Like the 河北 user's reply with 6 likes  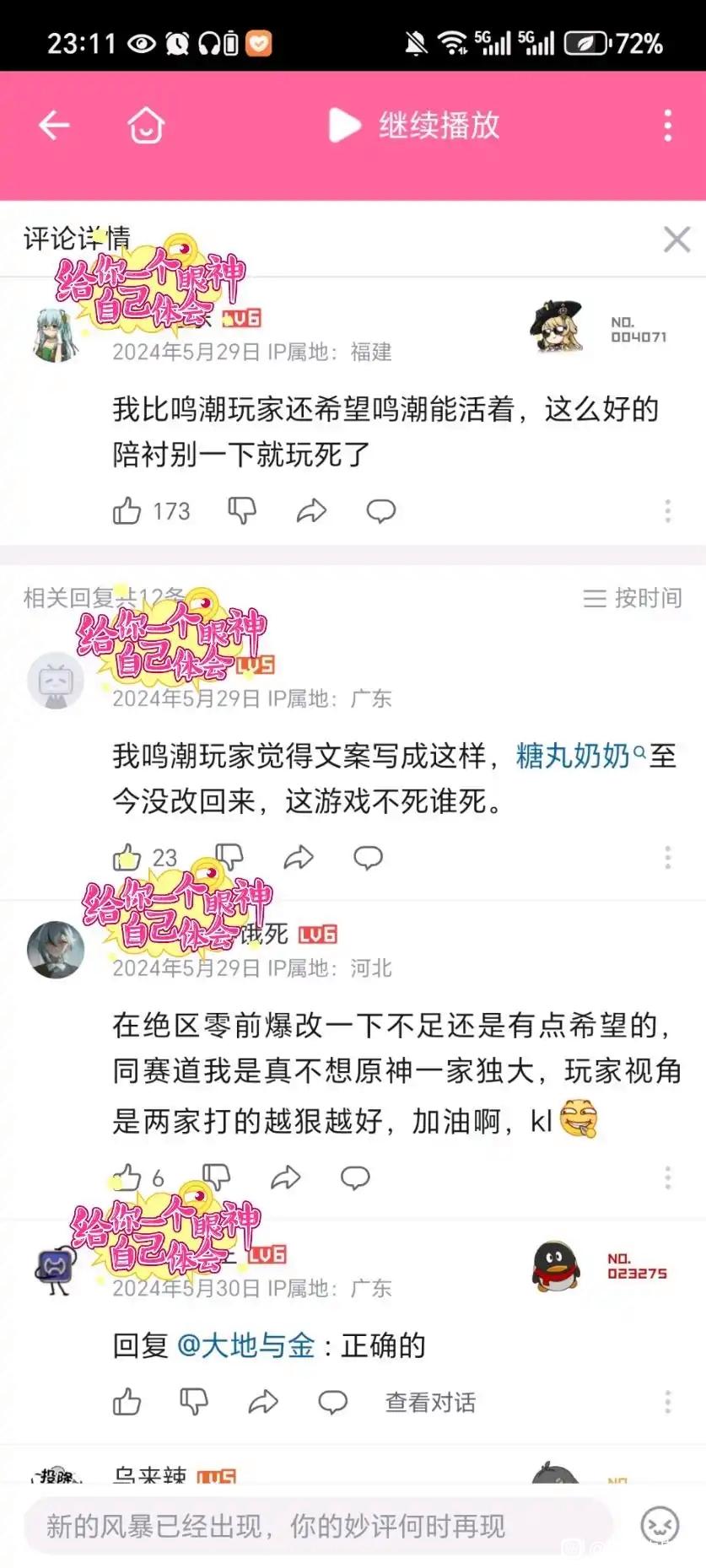pos(127,1177)
